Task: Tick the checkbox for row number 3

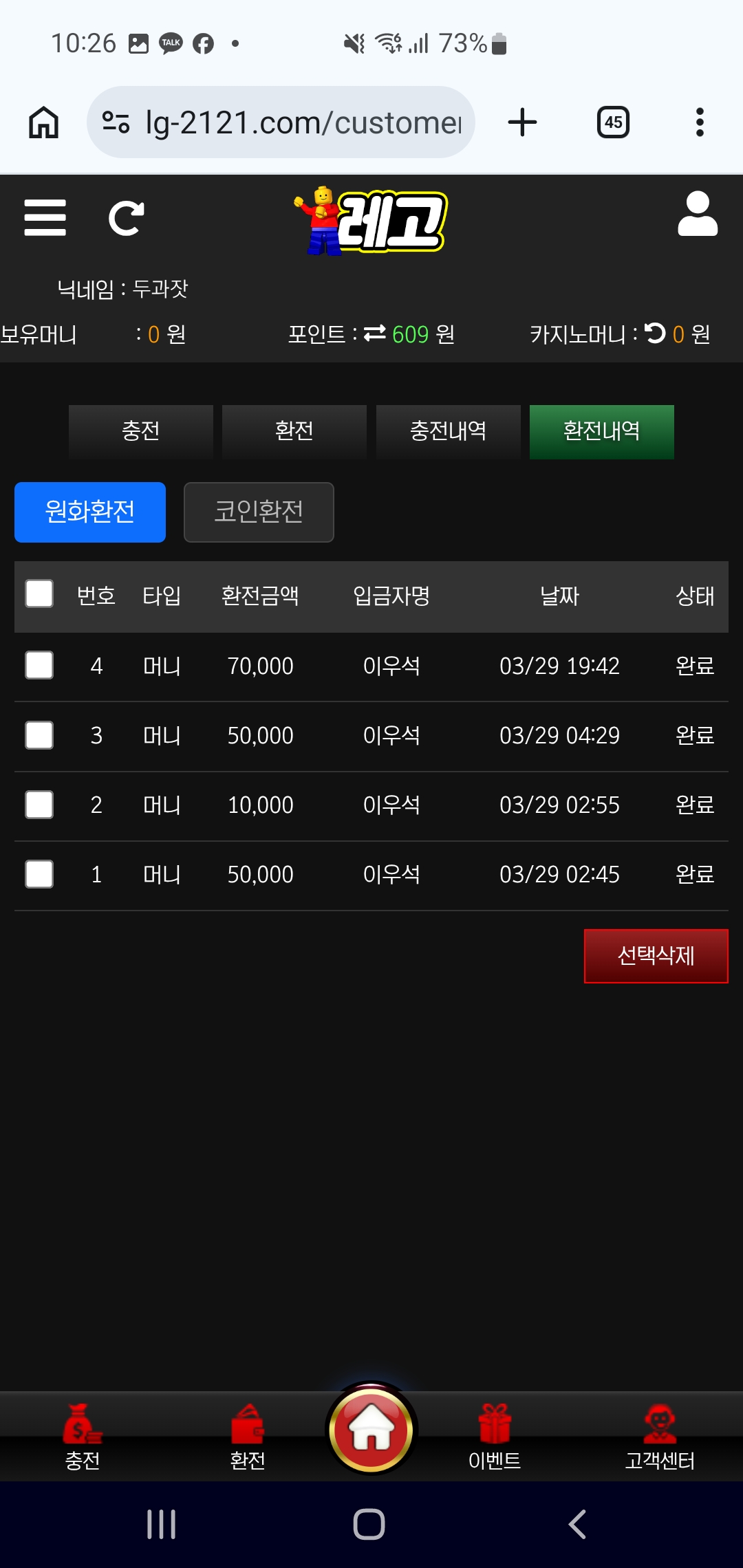Action: point(39,735)
